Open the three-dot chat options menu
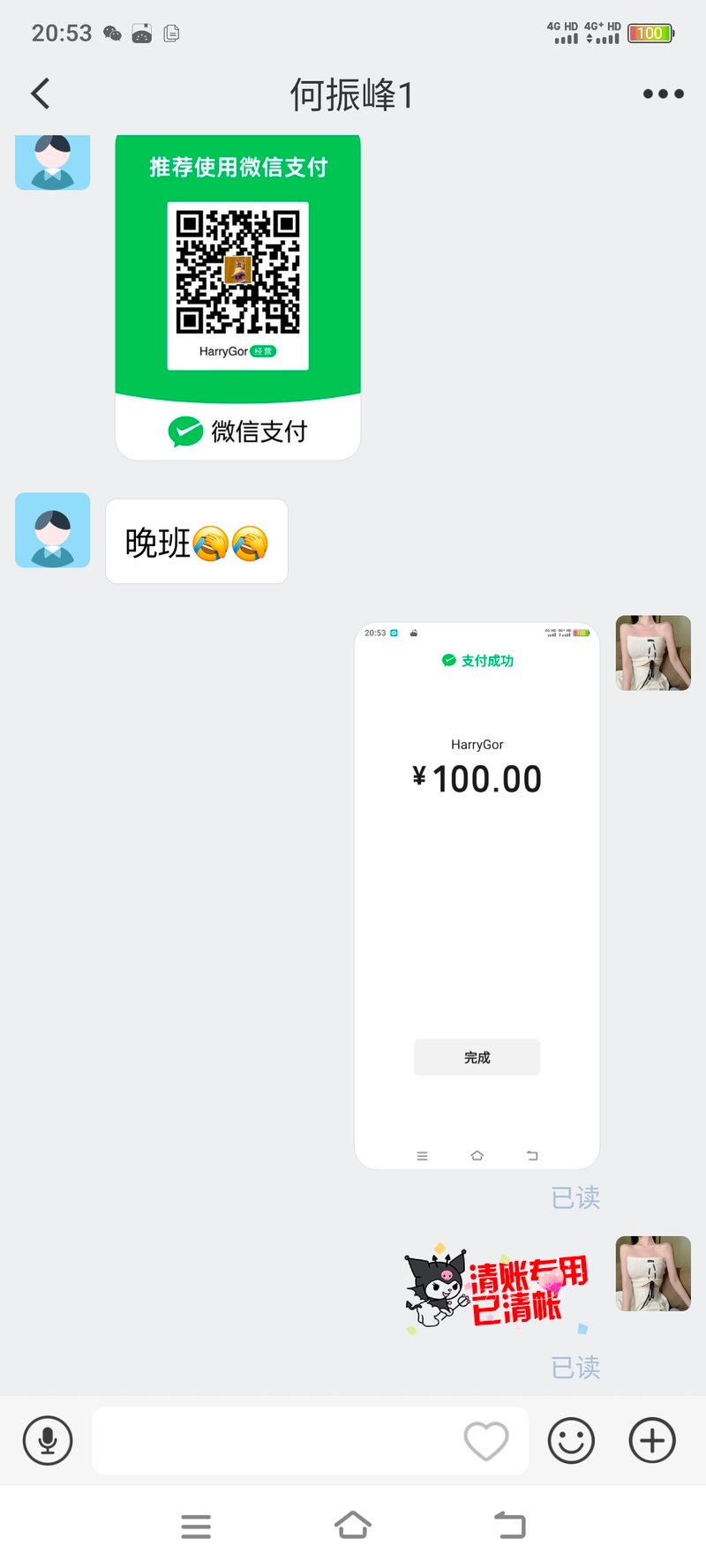Viewport: 706px width, 1568px height. [x=663, y=94]
